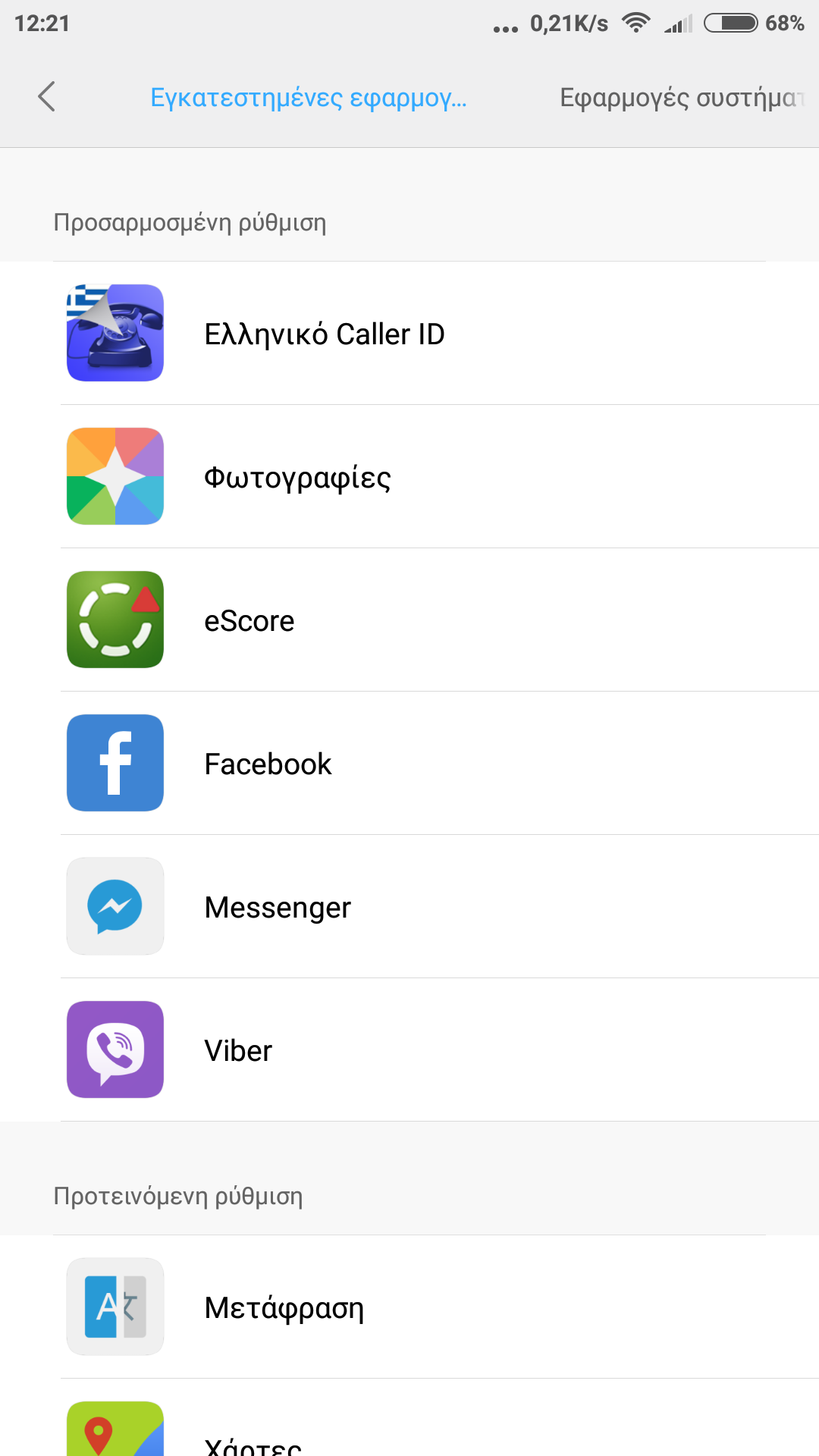Viewport: 819px width, 1456px height.
Task: Open the Viber app entry
Action: [x=409, y=1050]
